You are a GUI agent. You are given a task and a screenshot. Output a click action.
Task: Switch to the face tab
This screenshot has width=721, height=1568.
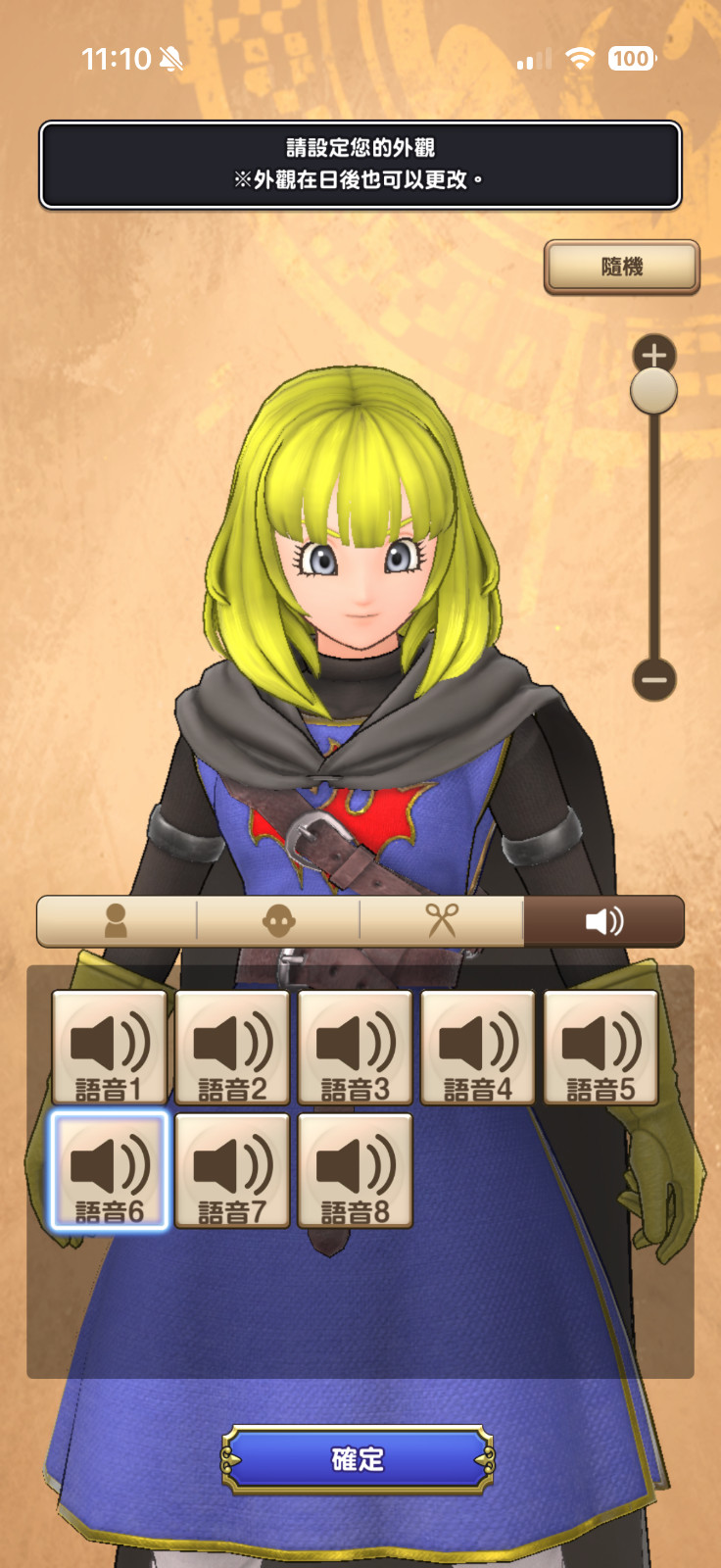click(x=279, y=921)
